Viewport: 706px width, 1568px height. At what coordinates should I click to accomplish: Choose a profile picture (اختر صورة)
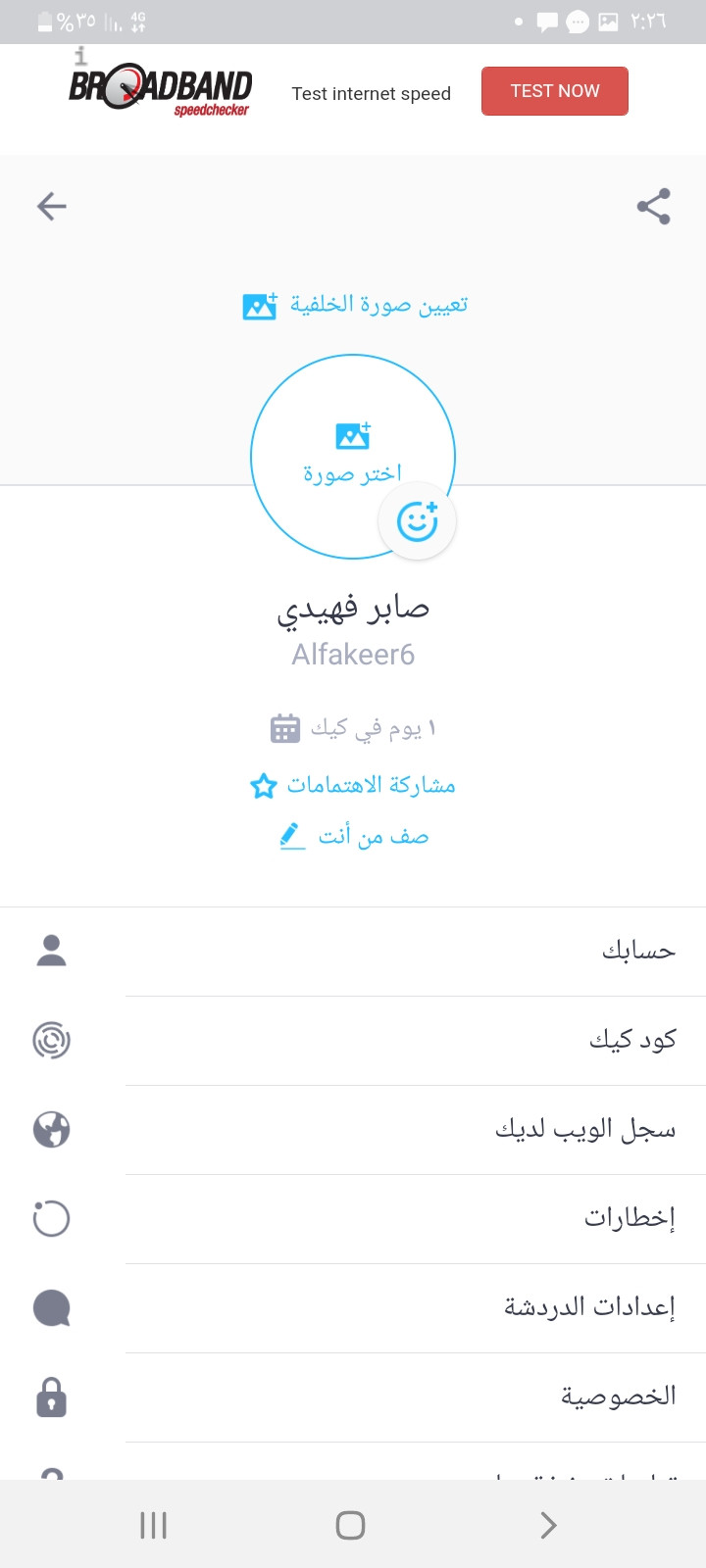pyautogui.click(x=352, y=455)
